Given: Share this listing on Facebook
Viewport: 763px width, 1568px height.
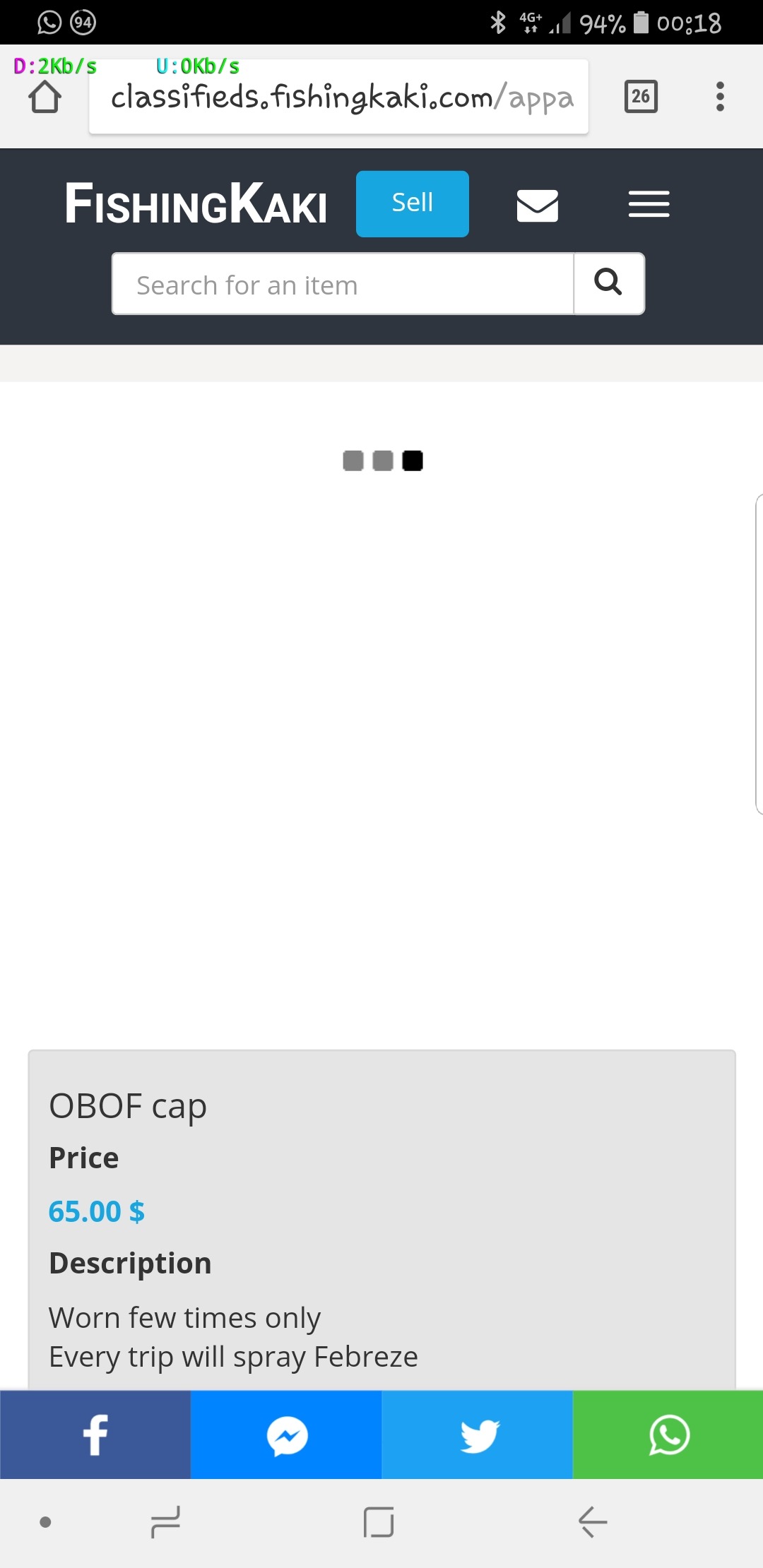Looking at the screenshot, I should pos(95,1435).
